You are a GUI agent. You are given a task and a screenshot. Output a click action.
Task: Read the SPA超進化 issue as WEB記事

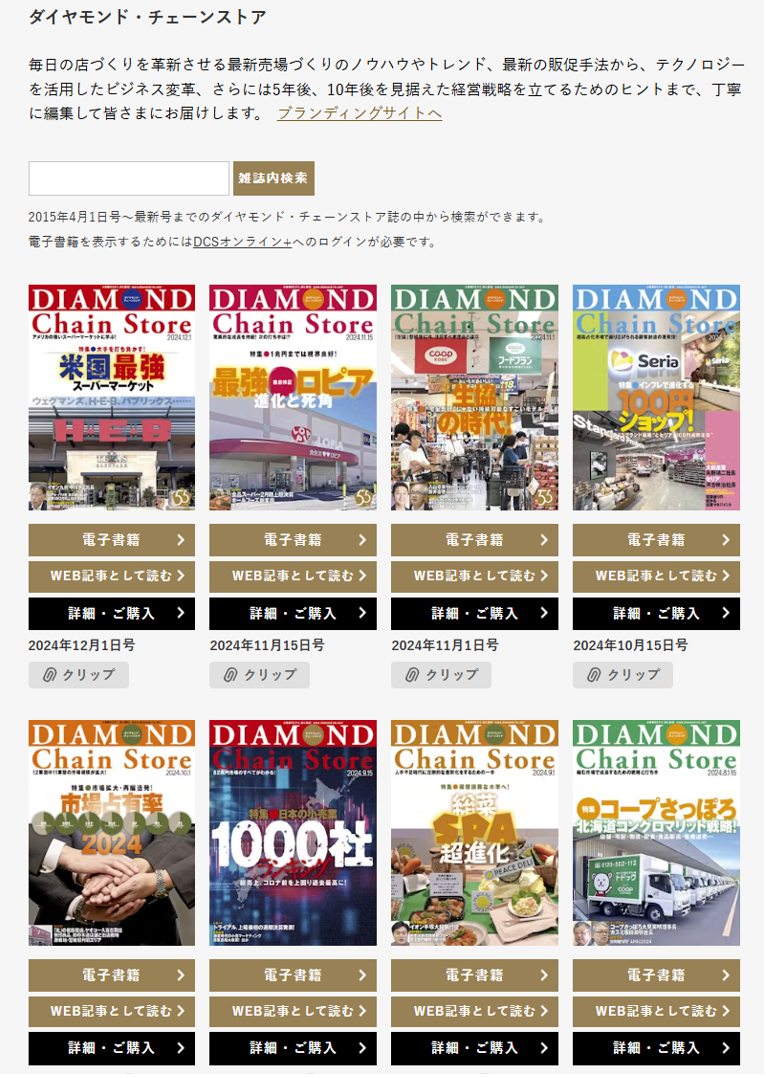474,1011
